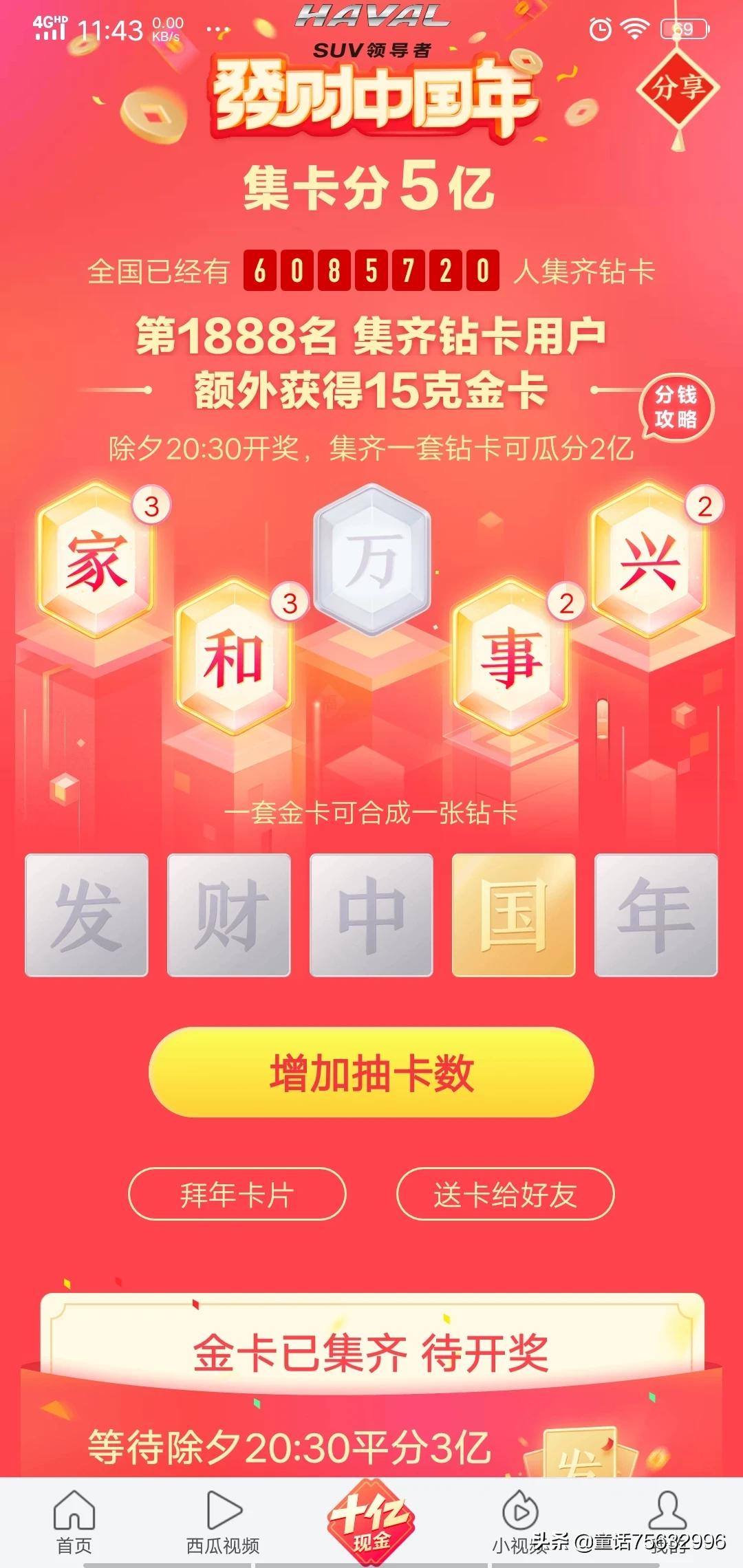Viewport: 743px width, 1568px height.
Task: Tap 增加抽卡数 to get more draws
Action: point(371,1072)
